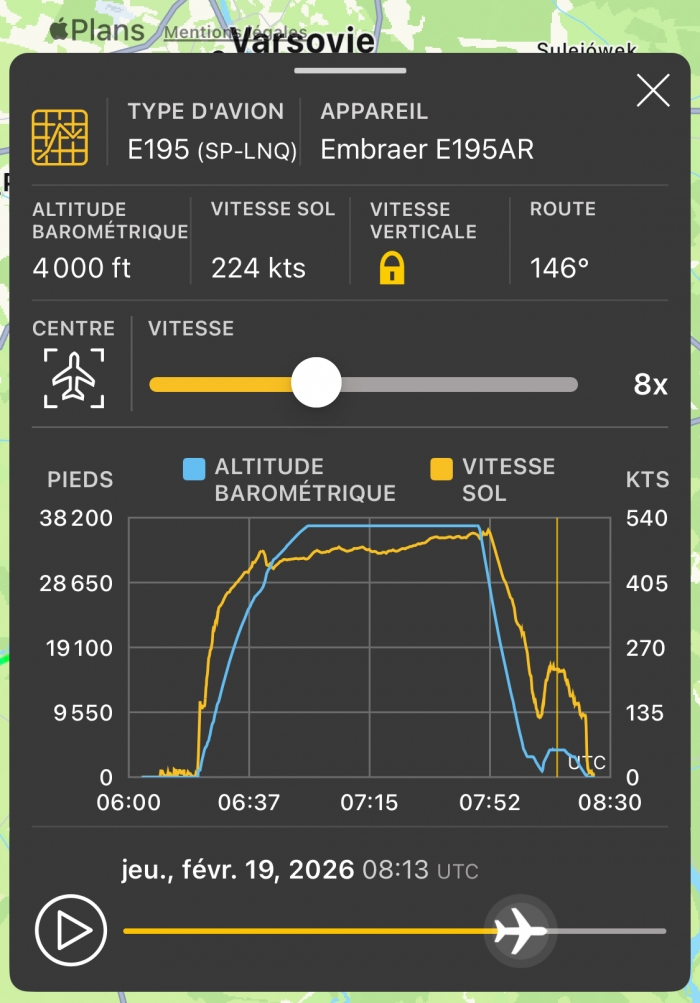Tap the locked vertical speed icon
The height and width of the screenshot is (1003, 700).
pos(392,268)
